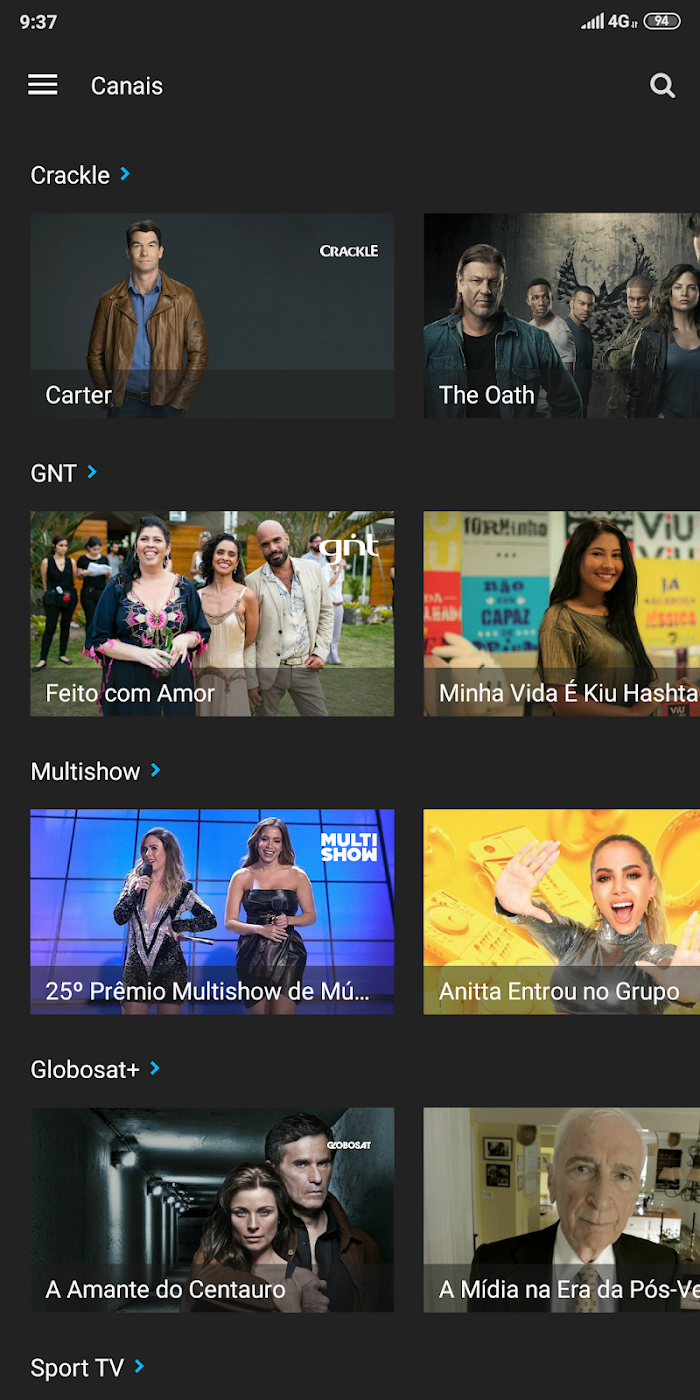Open The Oath show card
This screenshot has height=1400, width=700.
[x=562, y=315]
